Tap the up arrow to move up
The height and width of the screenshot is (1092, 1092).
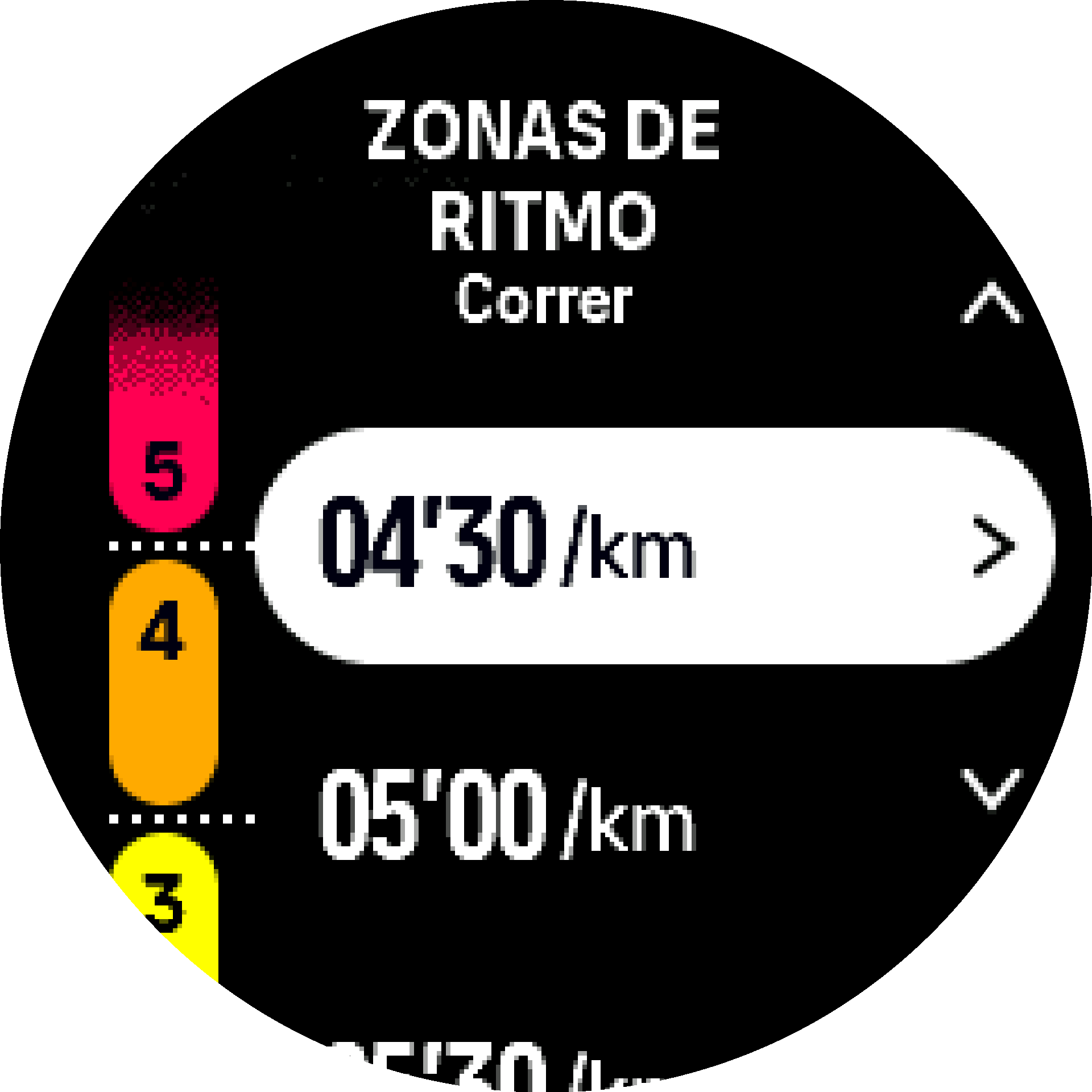[991, 303]
